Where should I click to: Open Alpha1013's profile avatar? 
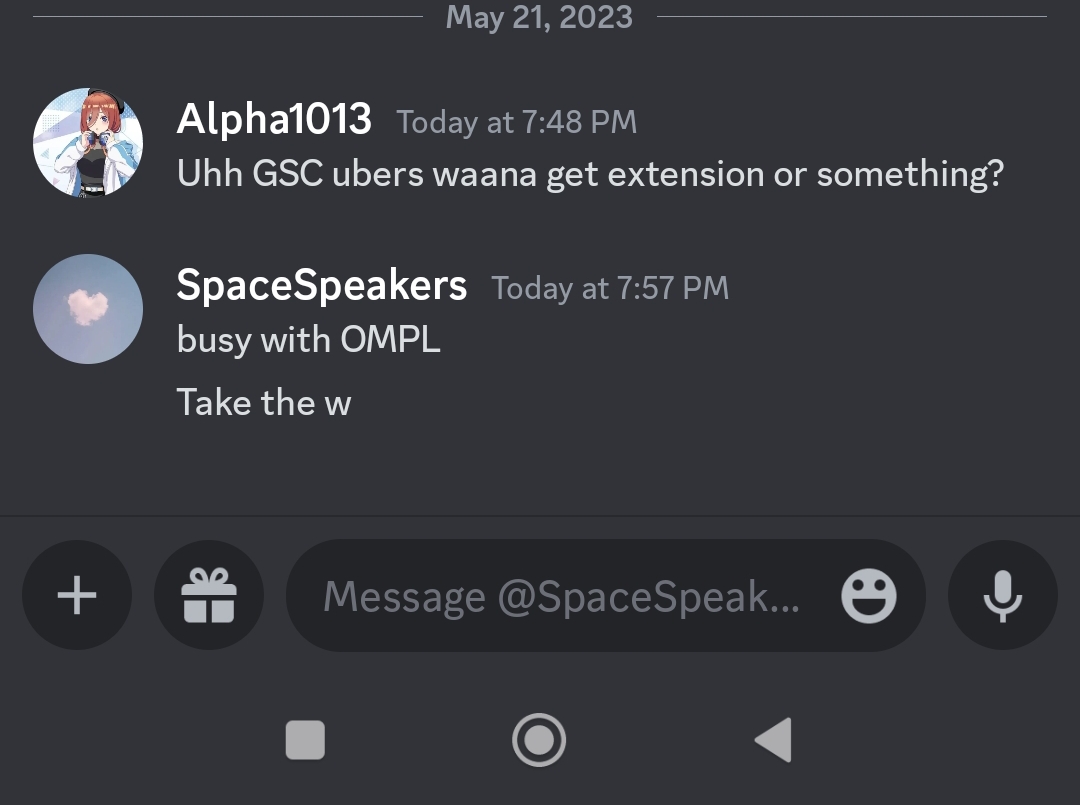(x=88, y=142)
